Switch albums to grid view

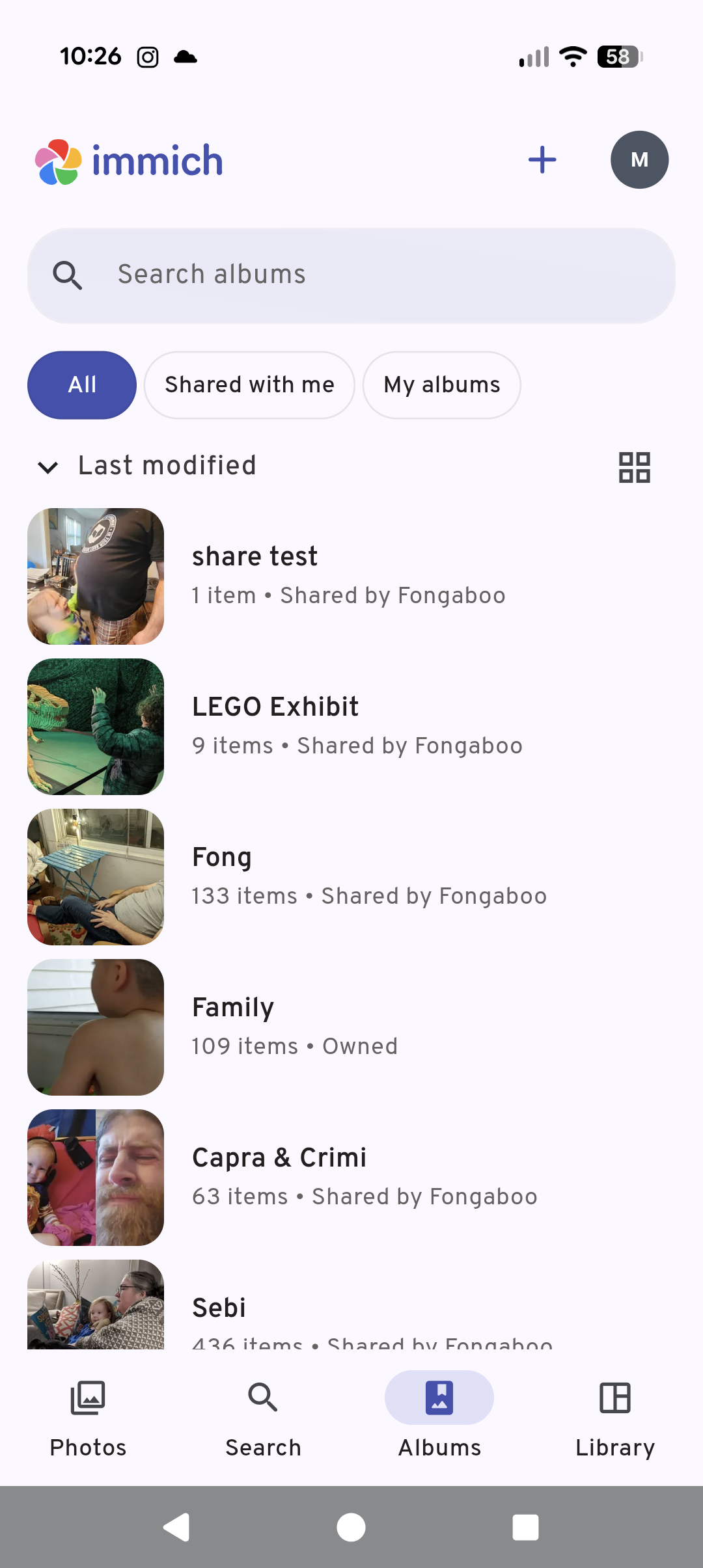coord(634,467)
